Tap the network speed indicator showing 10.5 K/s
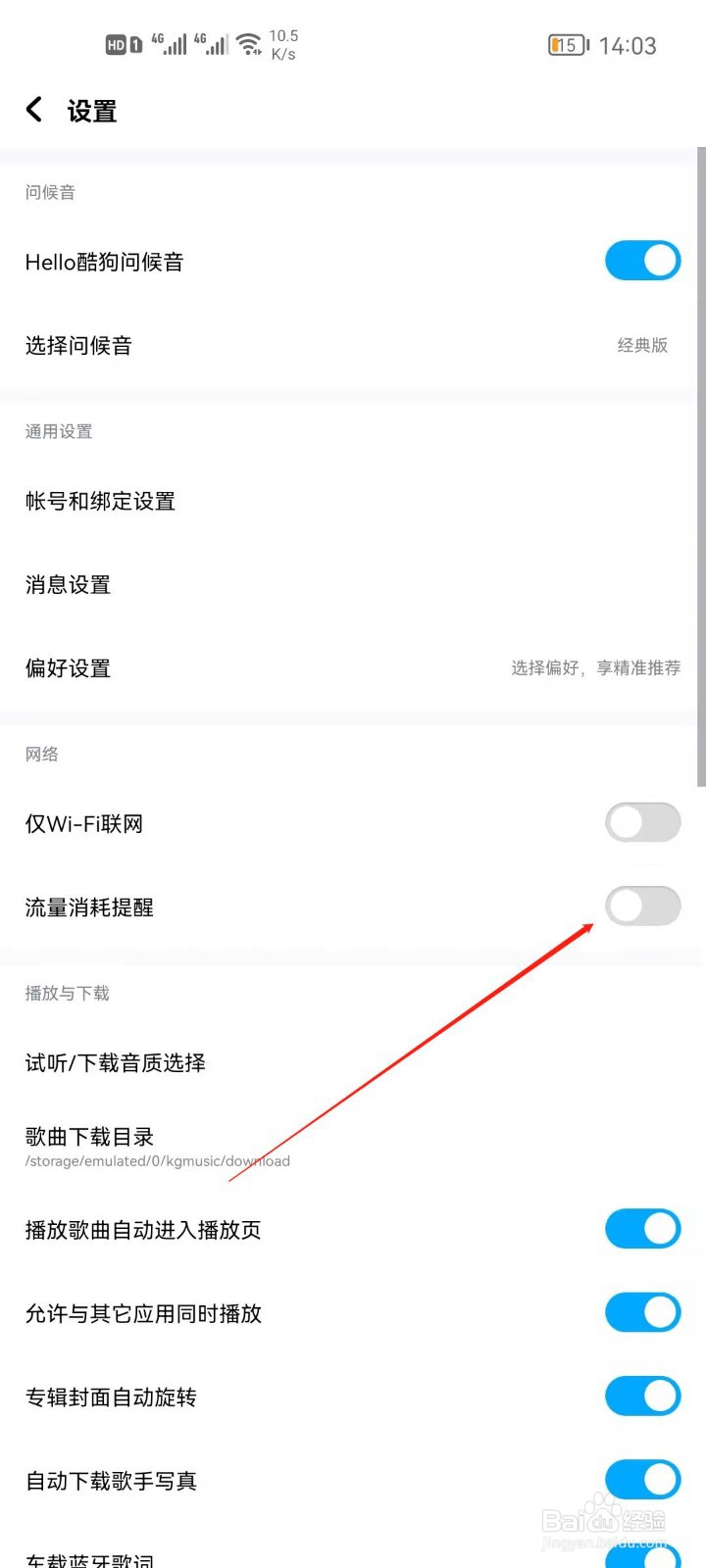This screenshot has width=706, height=1568. (284, 43)
